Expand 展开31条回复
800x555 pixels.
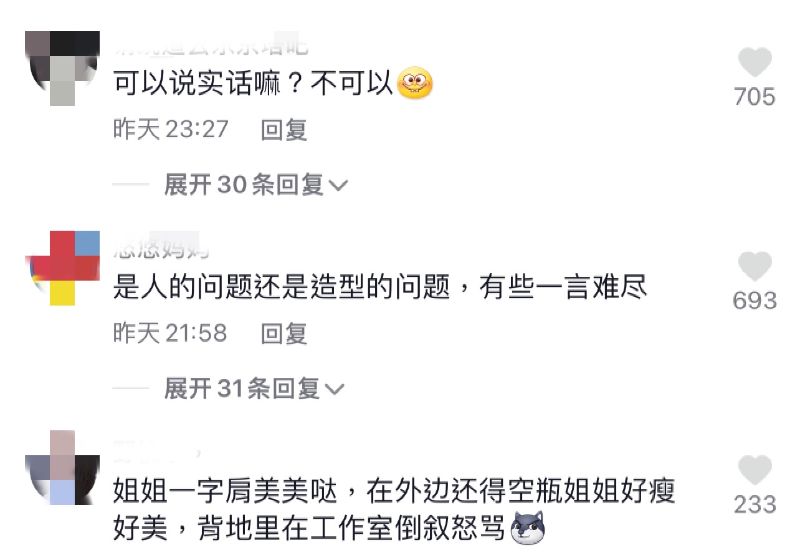(x=255, y=388)
